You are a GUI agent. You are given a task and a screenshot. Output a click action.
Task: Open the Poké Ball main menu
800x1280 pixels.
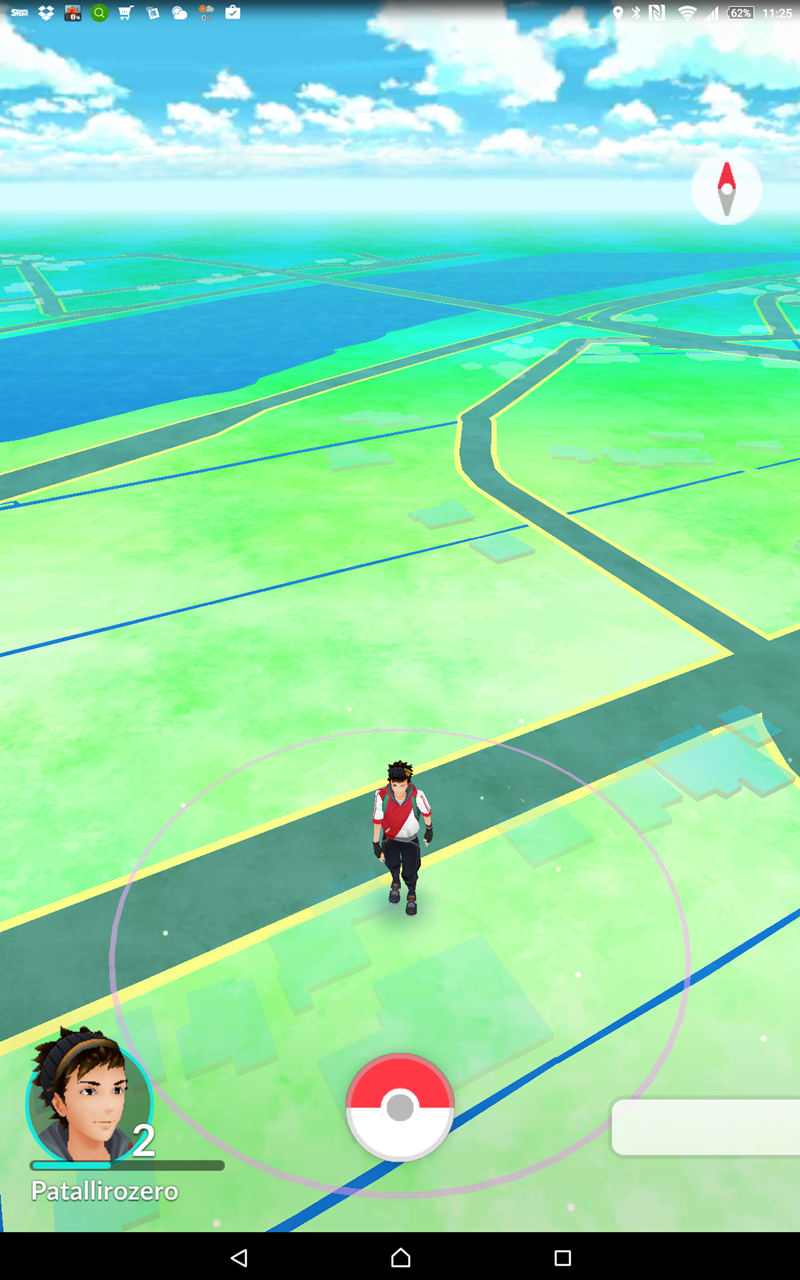[x=400, y=1107]
